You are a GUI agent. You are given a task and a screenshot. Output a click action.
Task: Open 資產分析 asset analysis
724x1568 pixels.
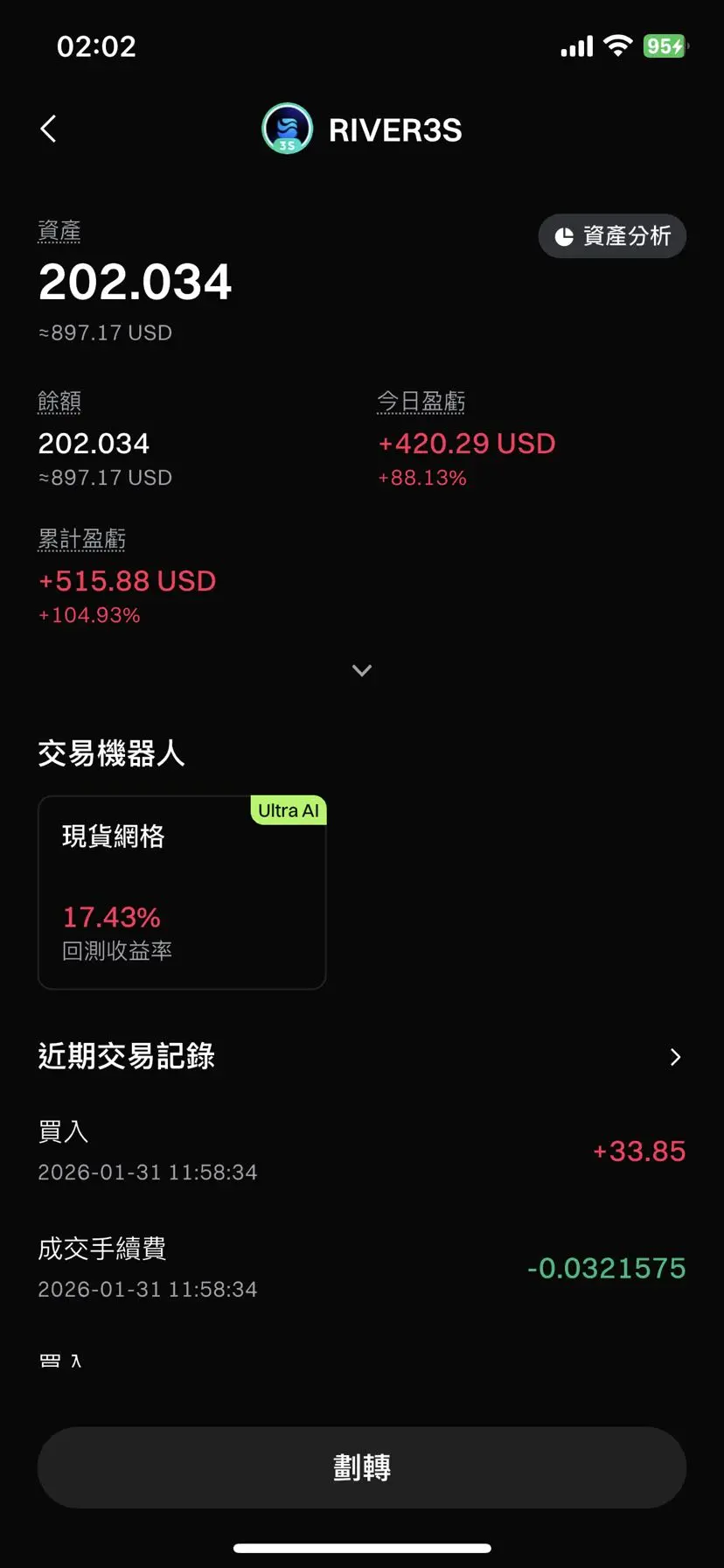coord(612,236)
